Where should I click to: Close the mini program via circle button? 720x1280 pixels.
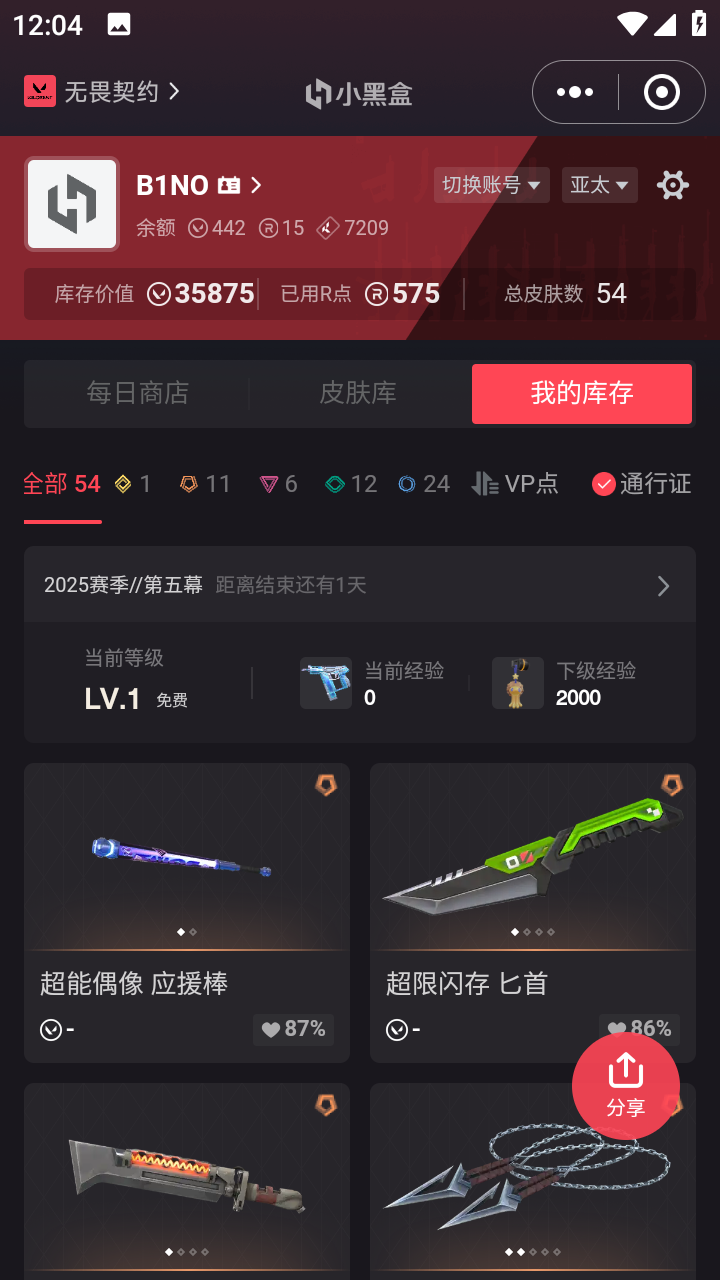pyautogui.click(x=662, y=92)
